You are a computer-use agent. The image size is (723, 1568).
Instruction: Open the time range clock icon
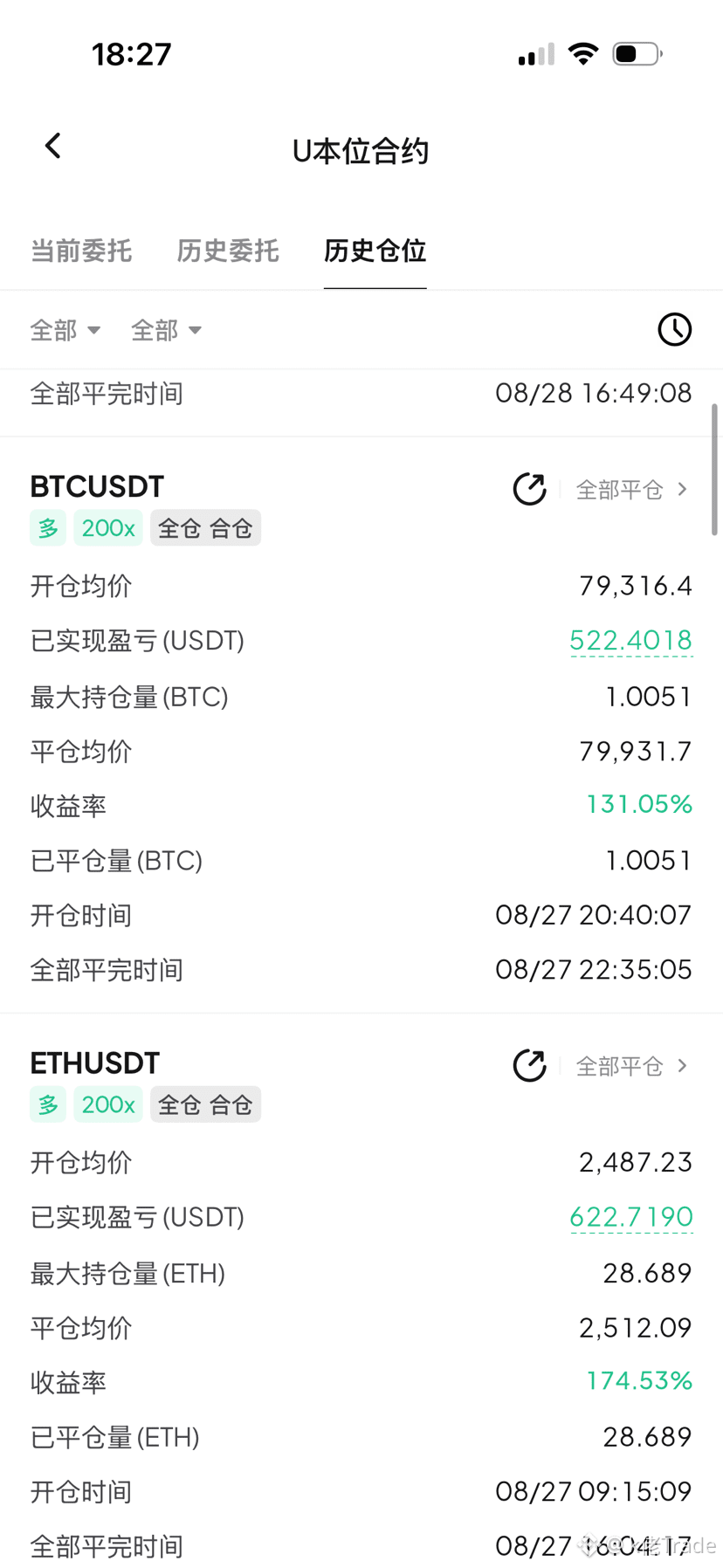(674, 329)
